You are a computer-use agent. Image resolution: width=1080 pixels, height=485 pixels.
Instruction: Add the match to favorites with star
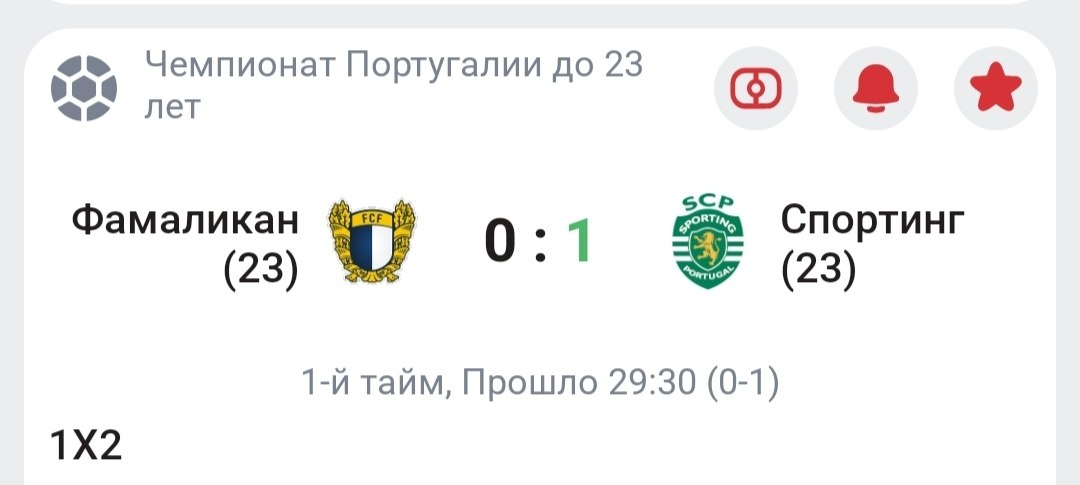coord(996,89)
